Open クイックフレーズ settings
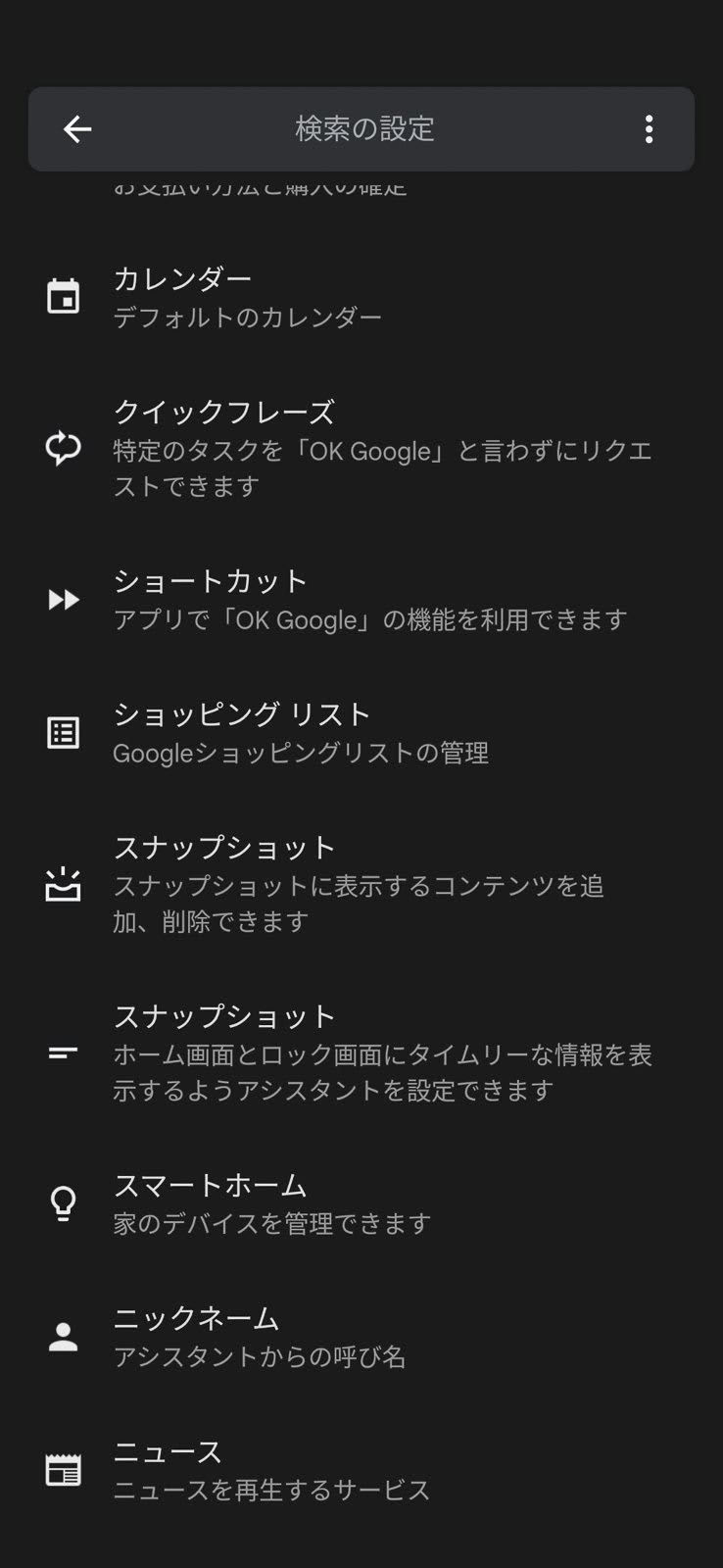 click(x=361, y=448)
